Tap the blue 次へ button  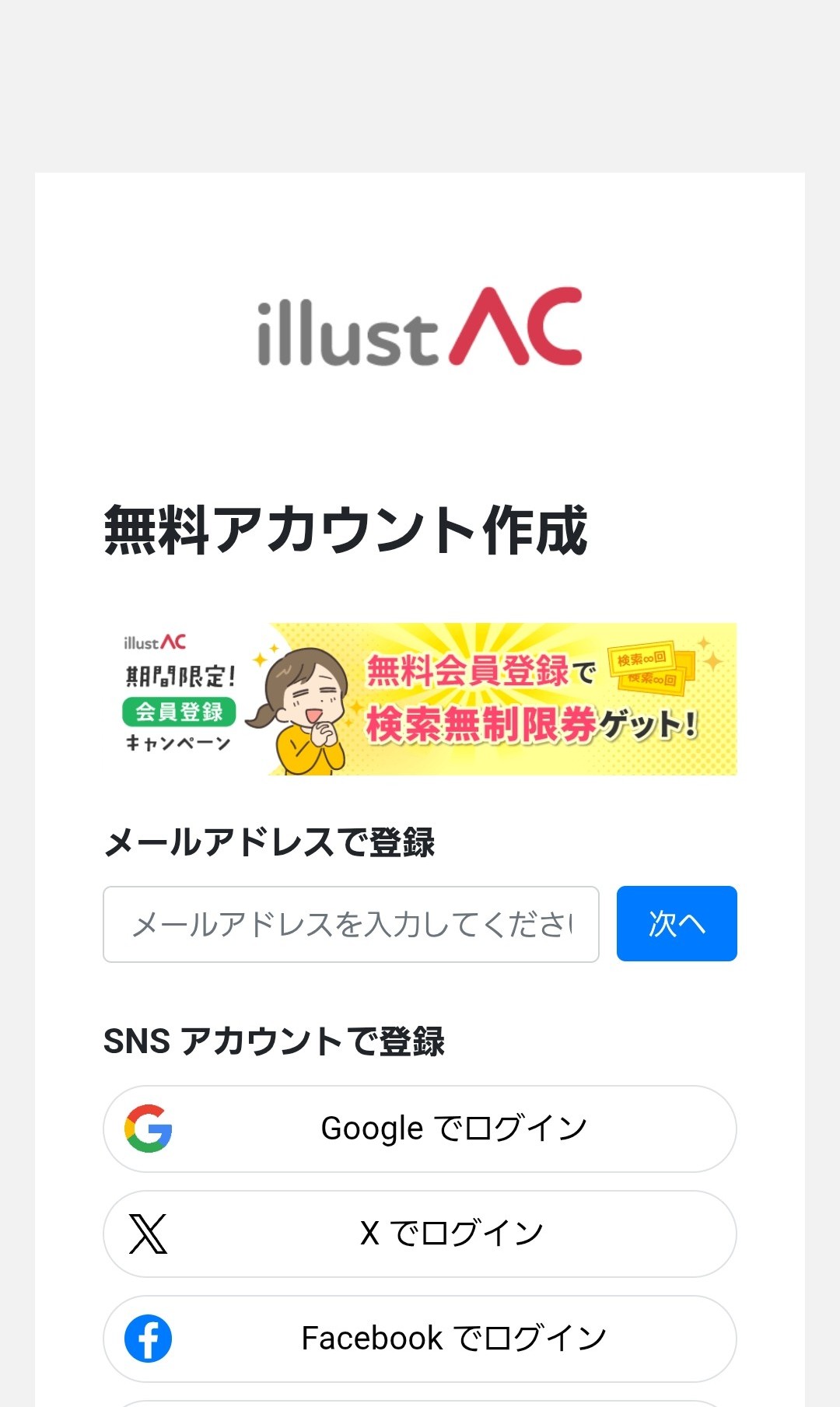[x=677, y=924]
